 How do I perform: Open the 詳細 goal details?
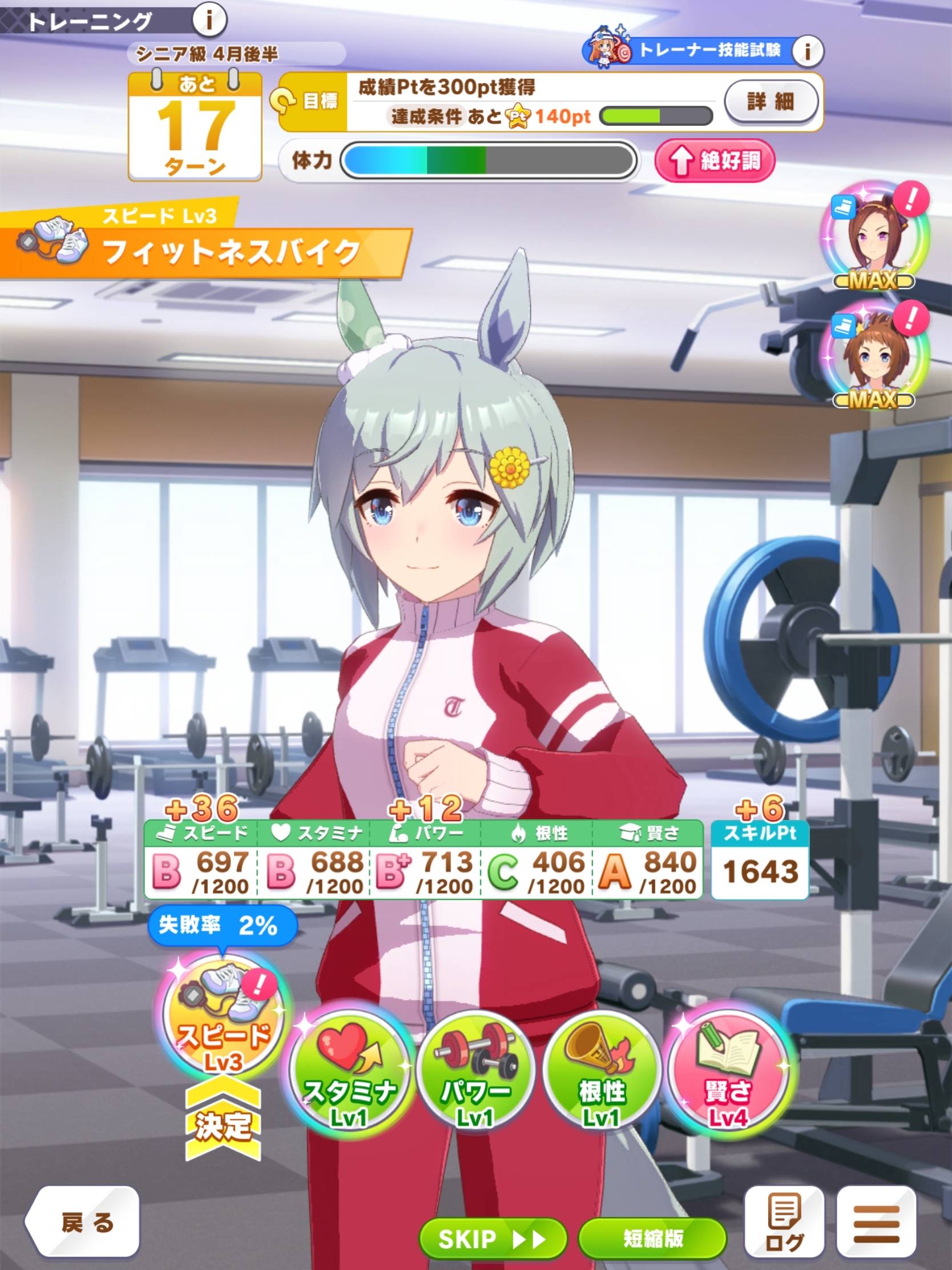[770, 102]
